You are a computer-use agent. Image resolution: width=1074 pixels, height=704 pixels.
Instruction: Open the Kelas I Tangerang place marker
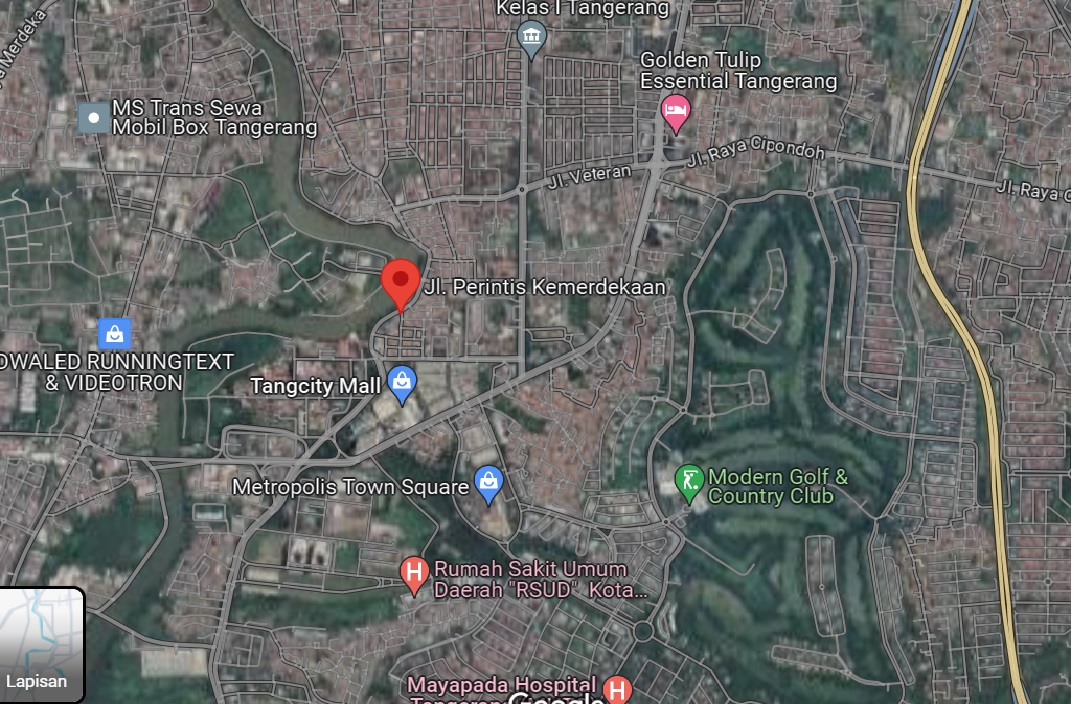pyautogui.click(x=532, y=39)
